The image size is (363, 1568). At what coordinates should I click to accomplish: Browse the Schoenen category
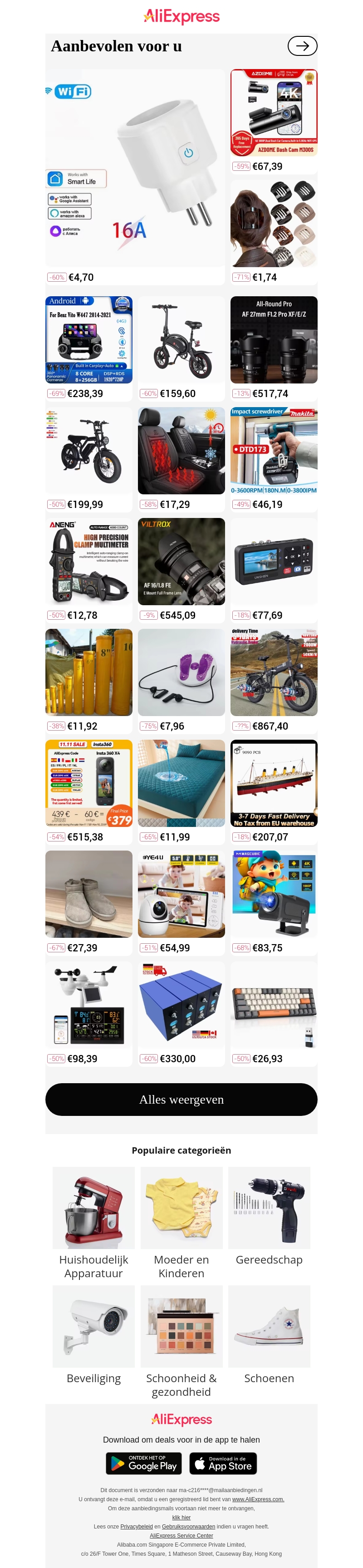pos(269,1327)
